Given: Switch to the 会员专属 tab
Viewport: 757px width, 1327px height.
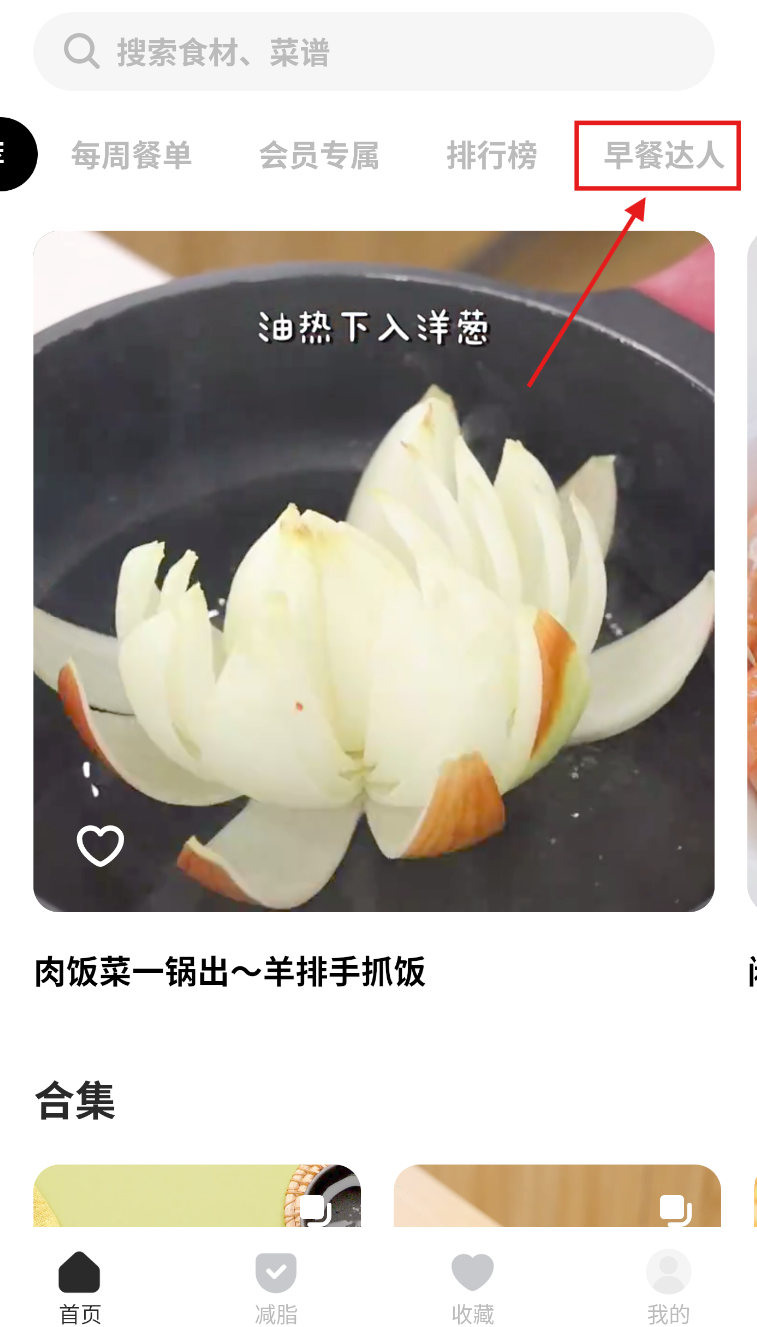Looking at the screenshot, I should pyautogui.click(x=318, y=156).
